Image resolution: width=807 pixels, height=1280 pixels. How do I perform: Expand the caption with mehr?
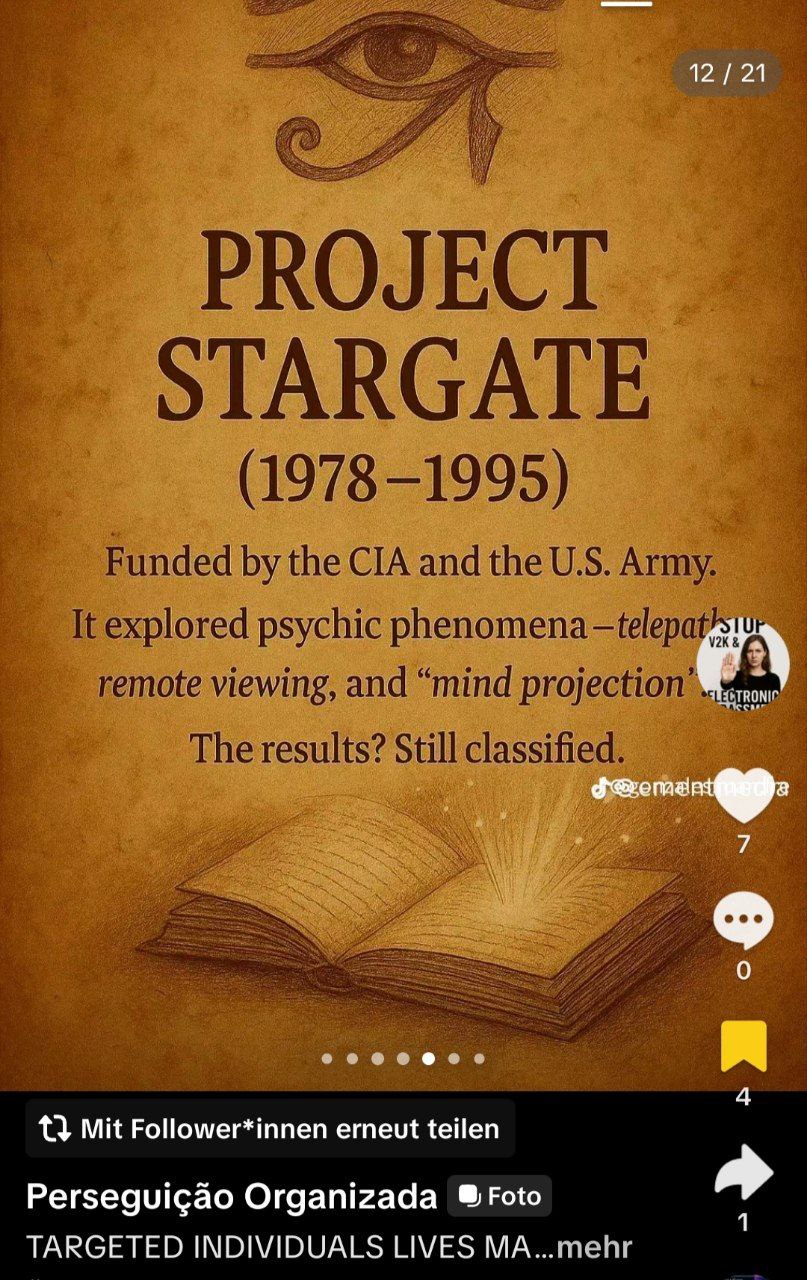(594, 1247)
